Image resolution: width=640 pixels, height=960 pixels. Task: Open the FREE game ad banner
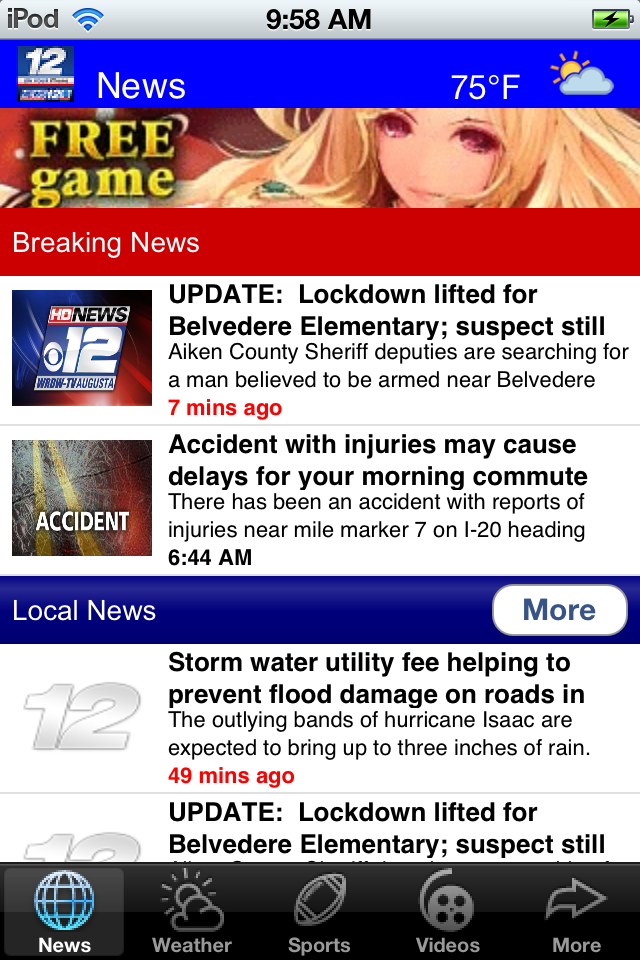point(320,158)
